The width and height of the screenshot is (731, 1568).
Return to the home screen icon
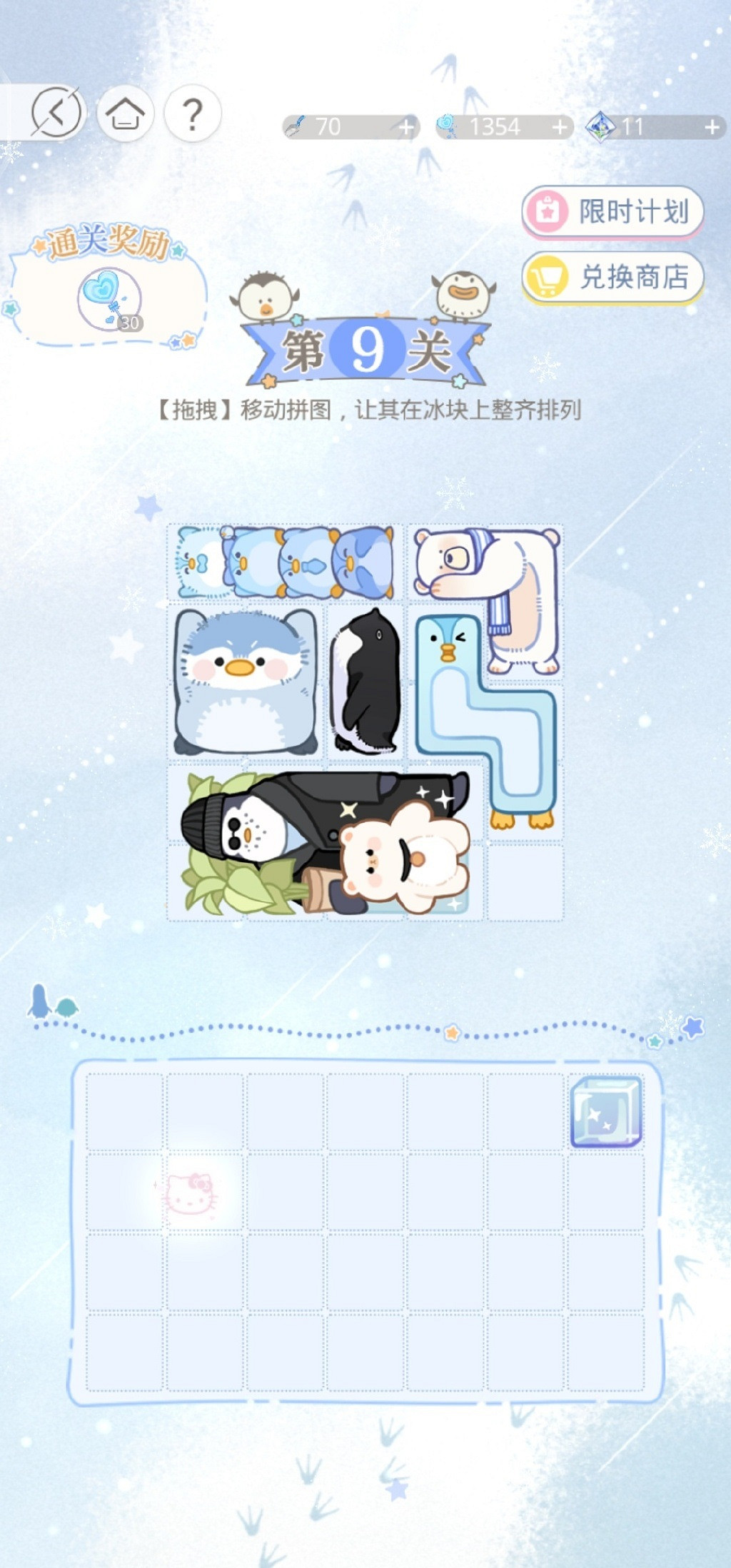(x=125, y=113)
